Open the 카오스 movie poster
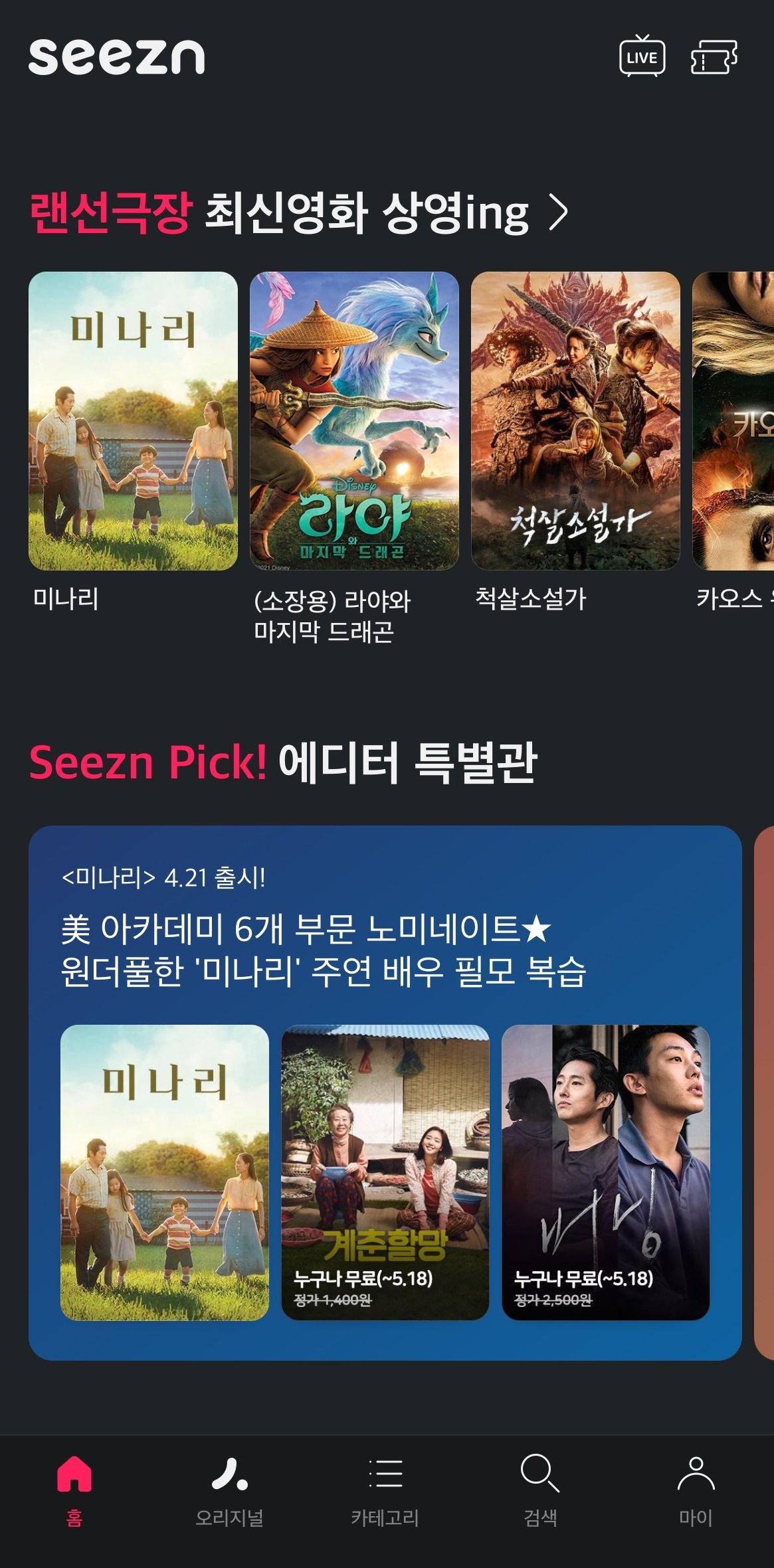The width and height of the screenshot is (774, 1568). pyautogui.click(x=734, y=421)
